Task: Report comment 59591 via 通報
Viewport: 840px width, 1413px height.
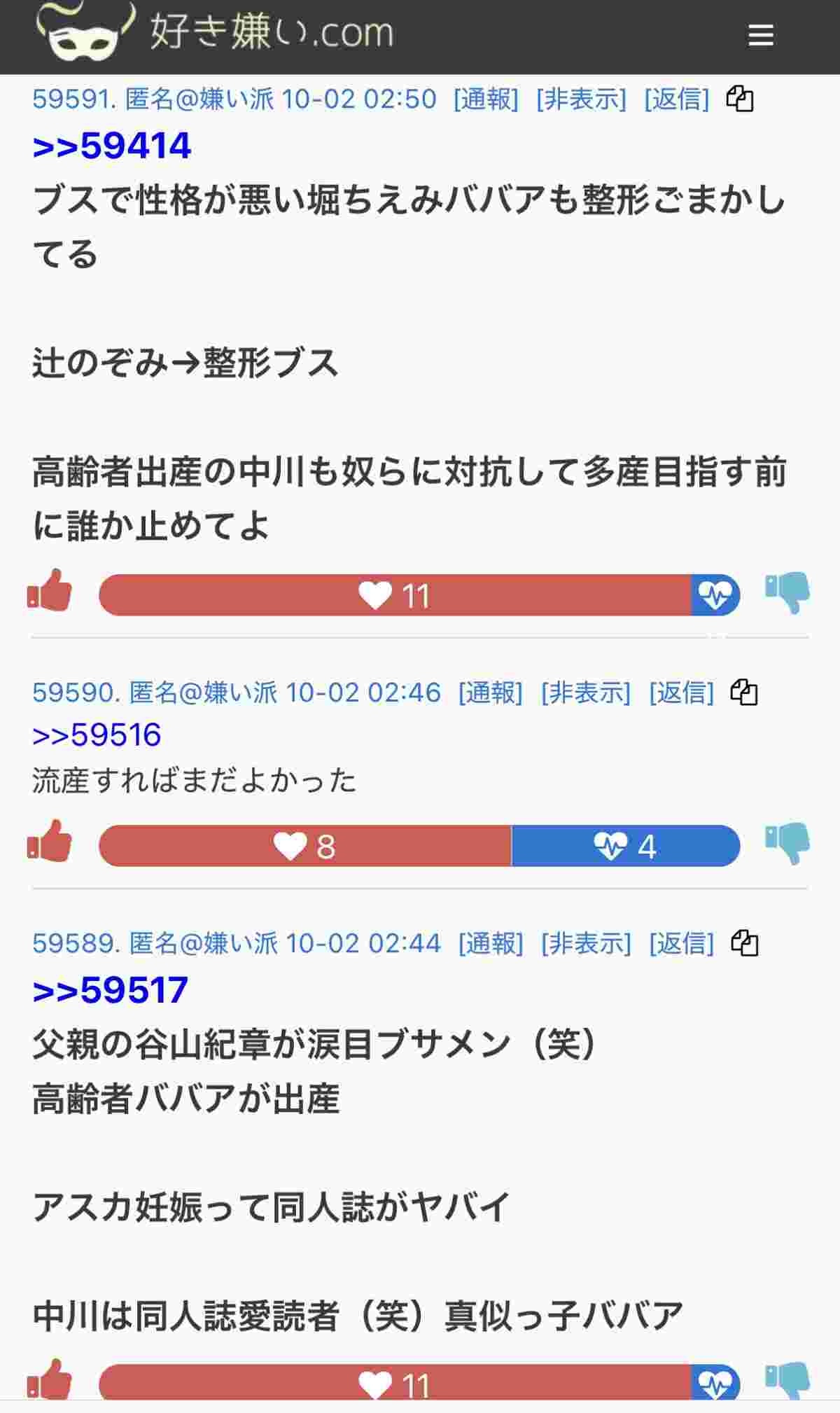Action: point(486,99)
